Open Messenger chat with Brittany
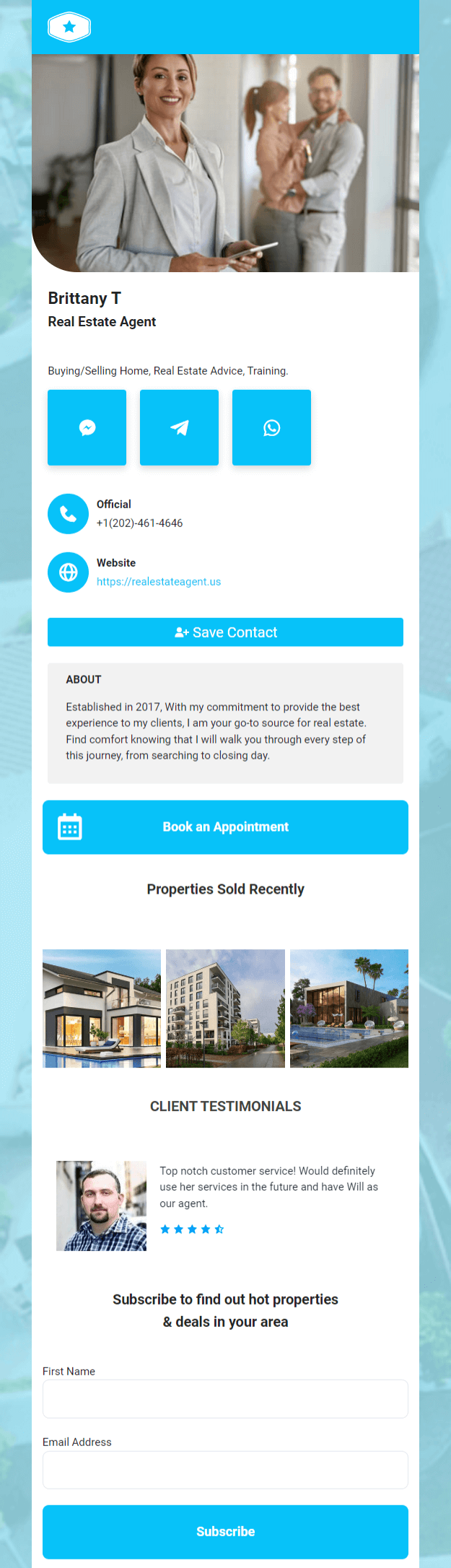The width and height of the screenshot is (451, 1568). point(87,427)
